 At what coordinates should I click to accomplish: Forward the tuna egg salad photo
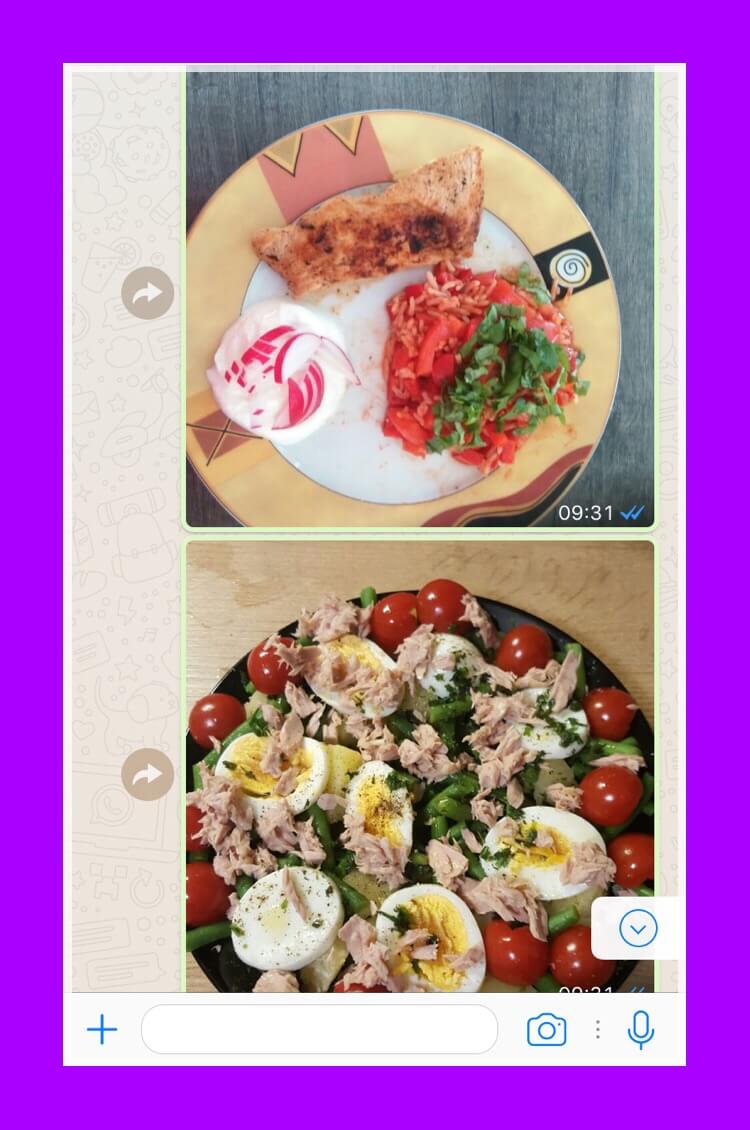[147, 774]
